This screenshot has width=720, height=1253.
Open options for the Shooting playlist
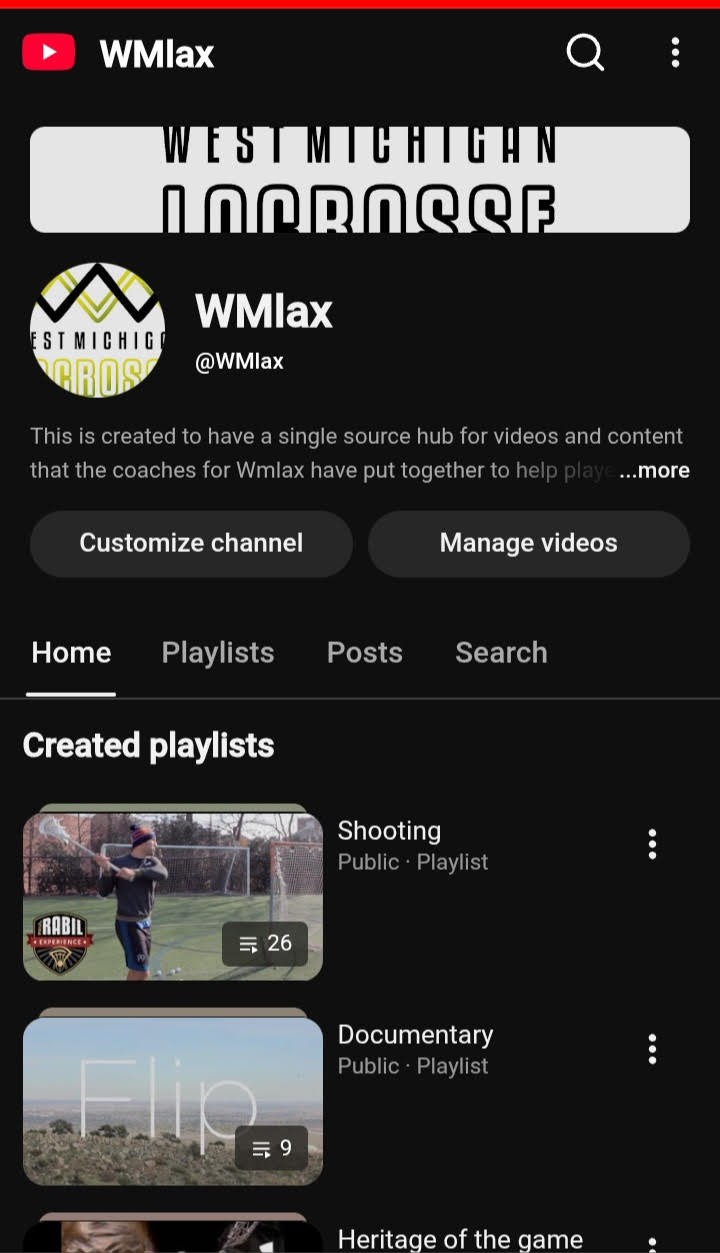tap(652, 844)
